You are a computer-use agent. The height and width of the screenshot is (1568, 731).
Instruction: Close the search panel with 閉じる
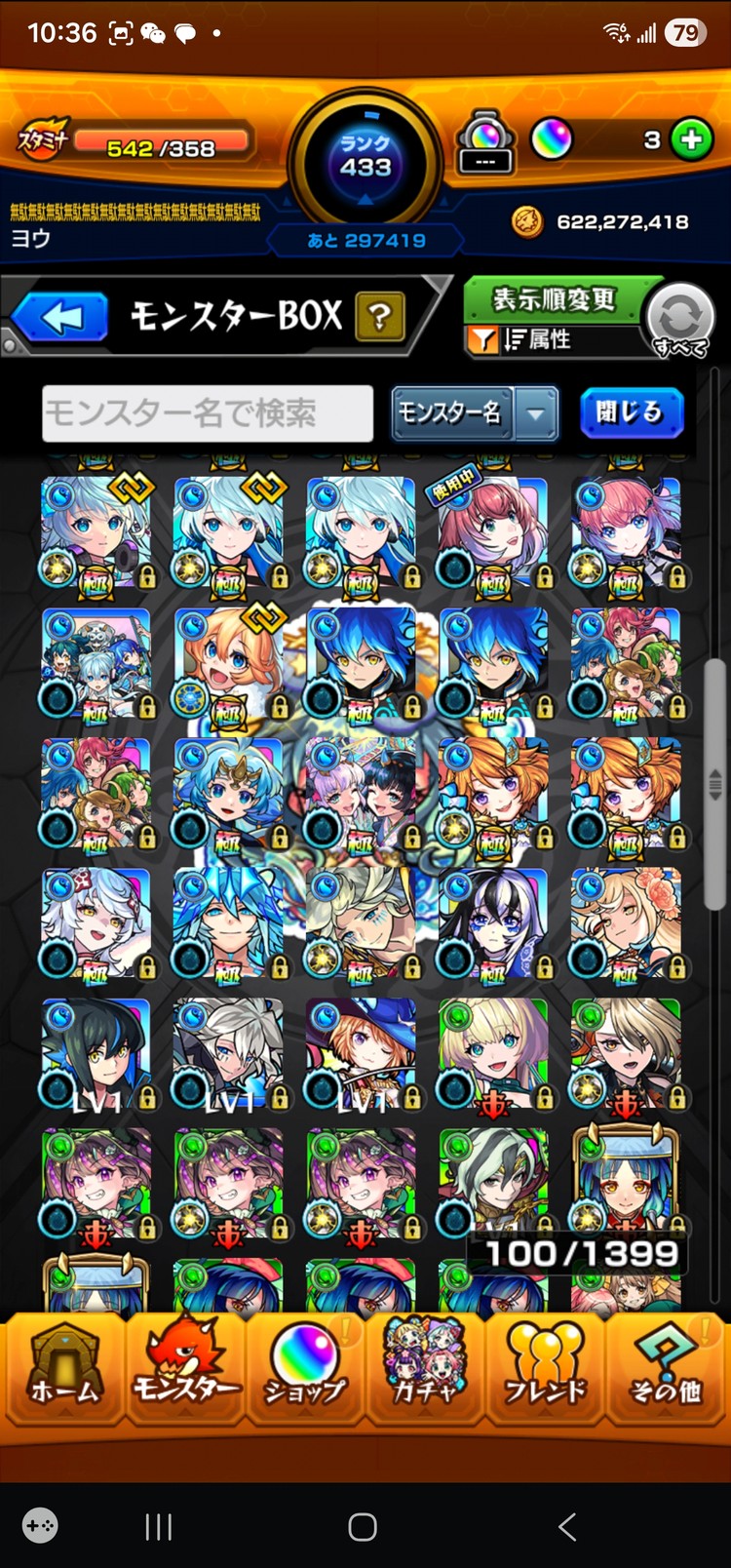[x=631, y=412]
